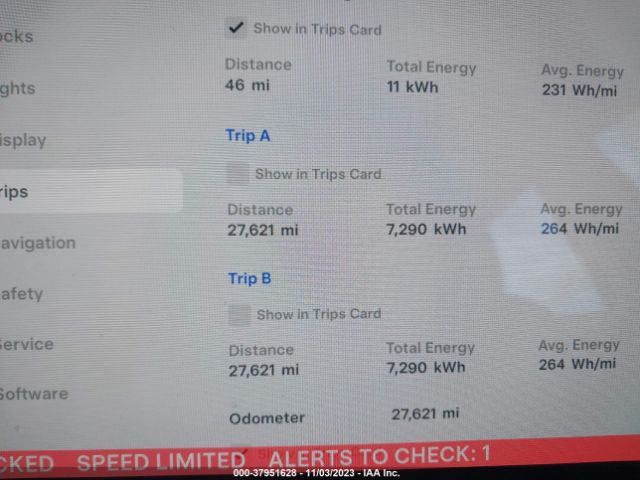Viewport: 640px width, 480px height.
Task: Tap the Trip A heading
Action: pos(248,136)
